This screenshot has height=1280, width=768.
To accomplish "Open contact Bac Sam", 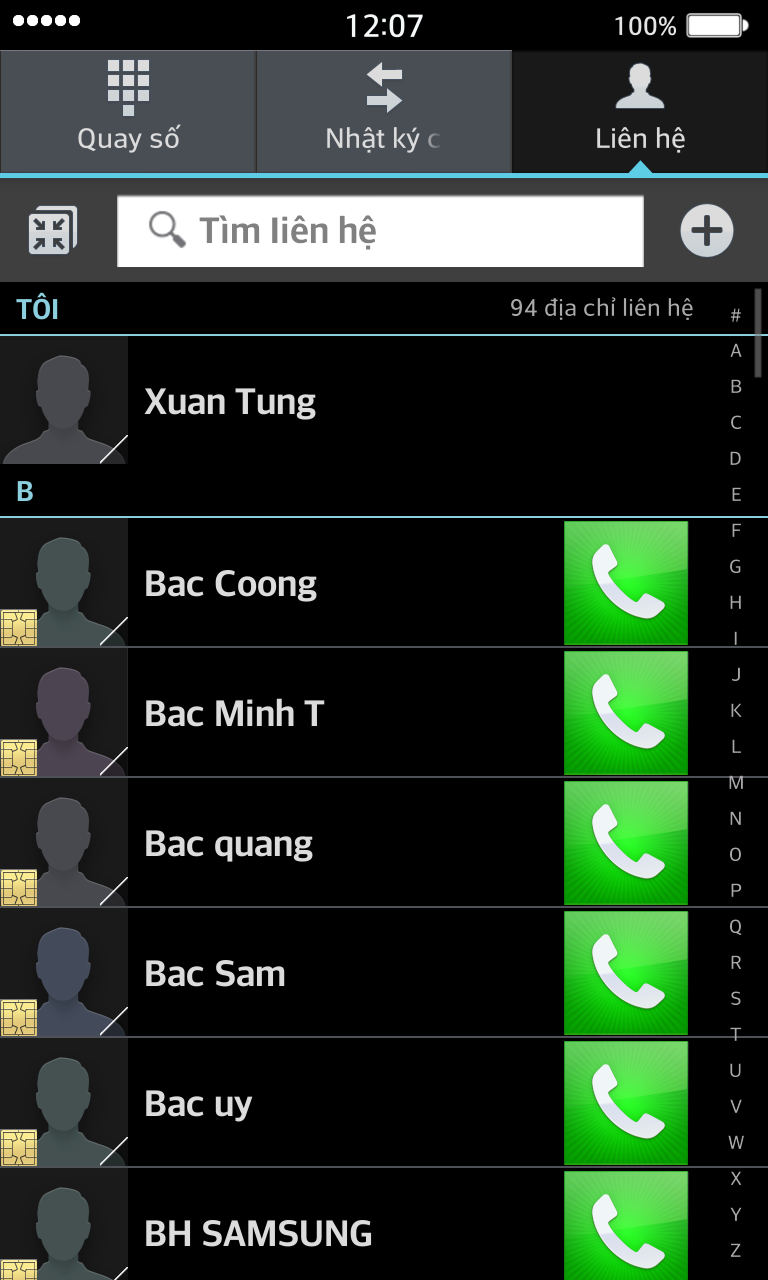I will click(300, 973).
